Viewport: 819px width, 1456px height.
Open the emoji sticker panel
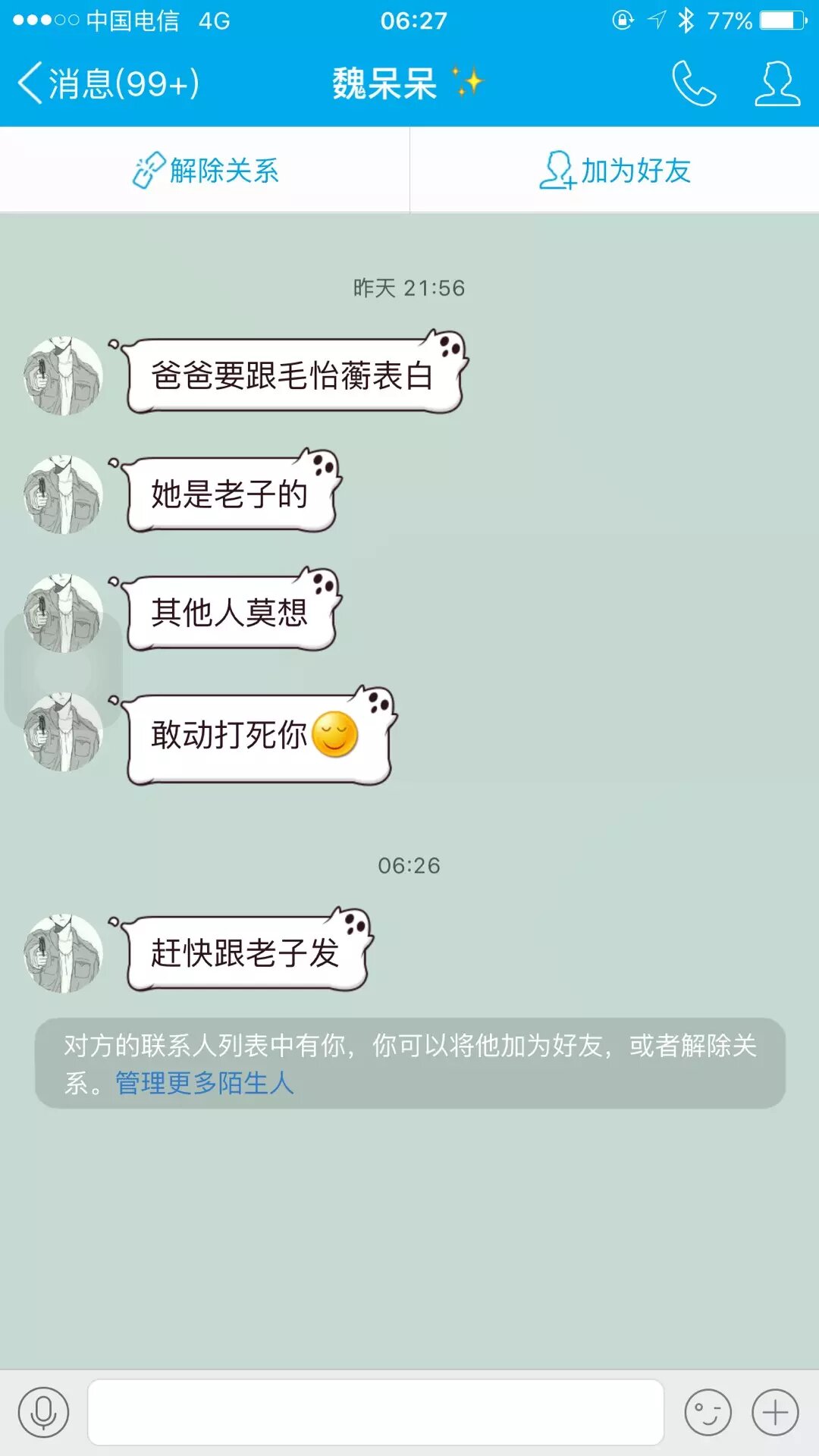point(708,1413)
